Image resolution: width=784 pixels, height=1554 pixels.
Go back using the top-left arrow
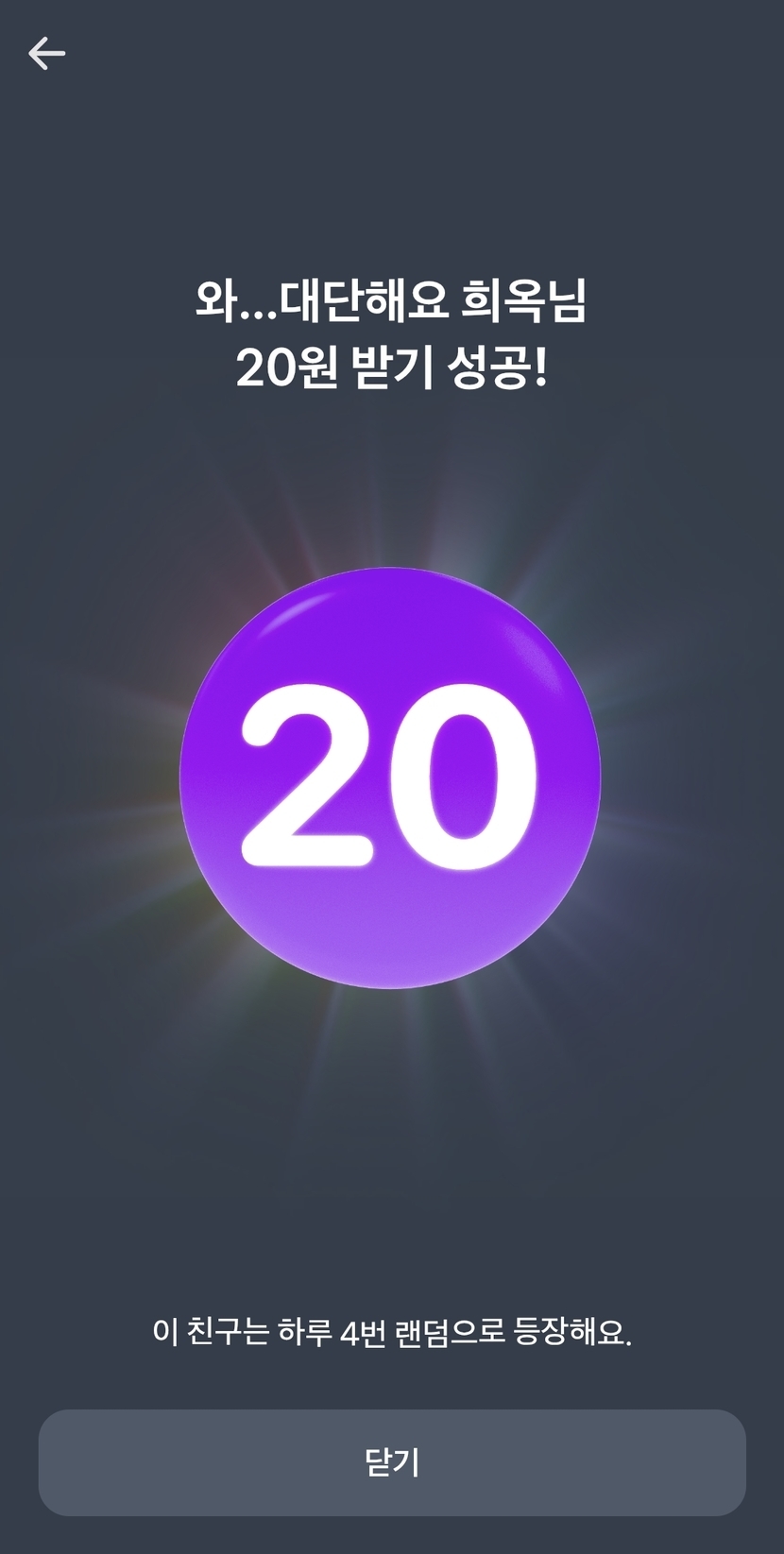pos(46,54)
